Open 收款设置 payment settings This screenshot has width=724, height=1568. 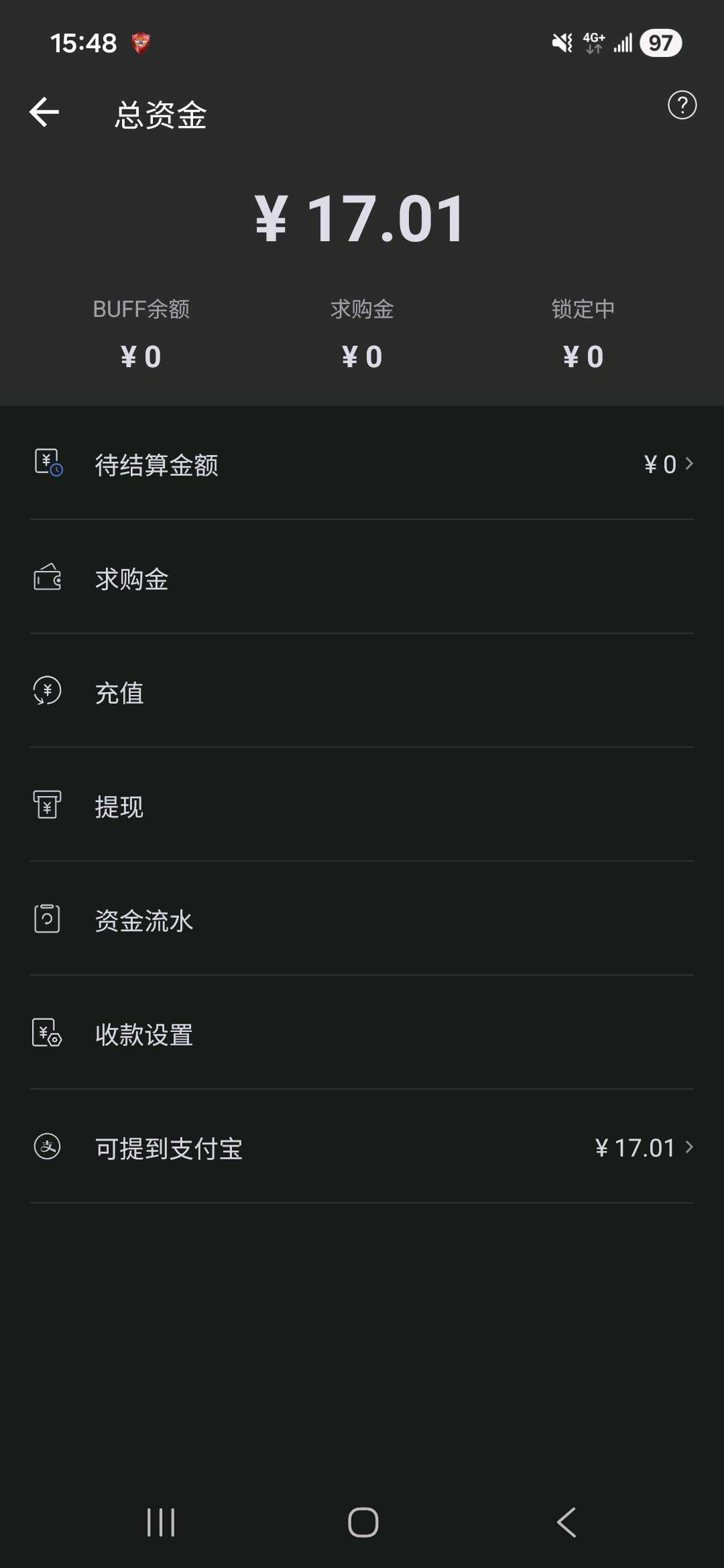click(362, 1035)
